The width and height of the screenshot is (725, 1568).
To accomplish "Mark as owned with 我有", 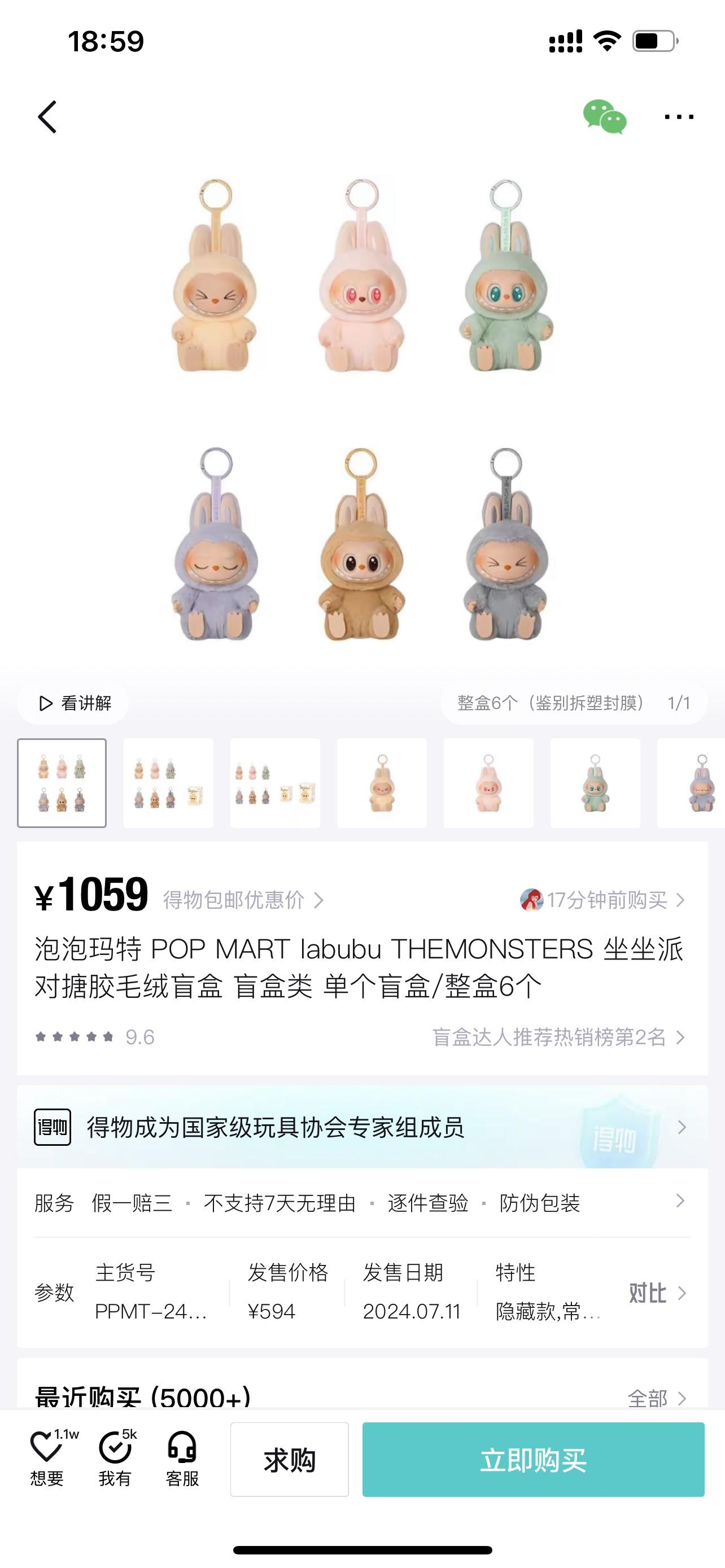I will coord(115,1458).
